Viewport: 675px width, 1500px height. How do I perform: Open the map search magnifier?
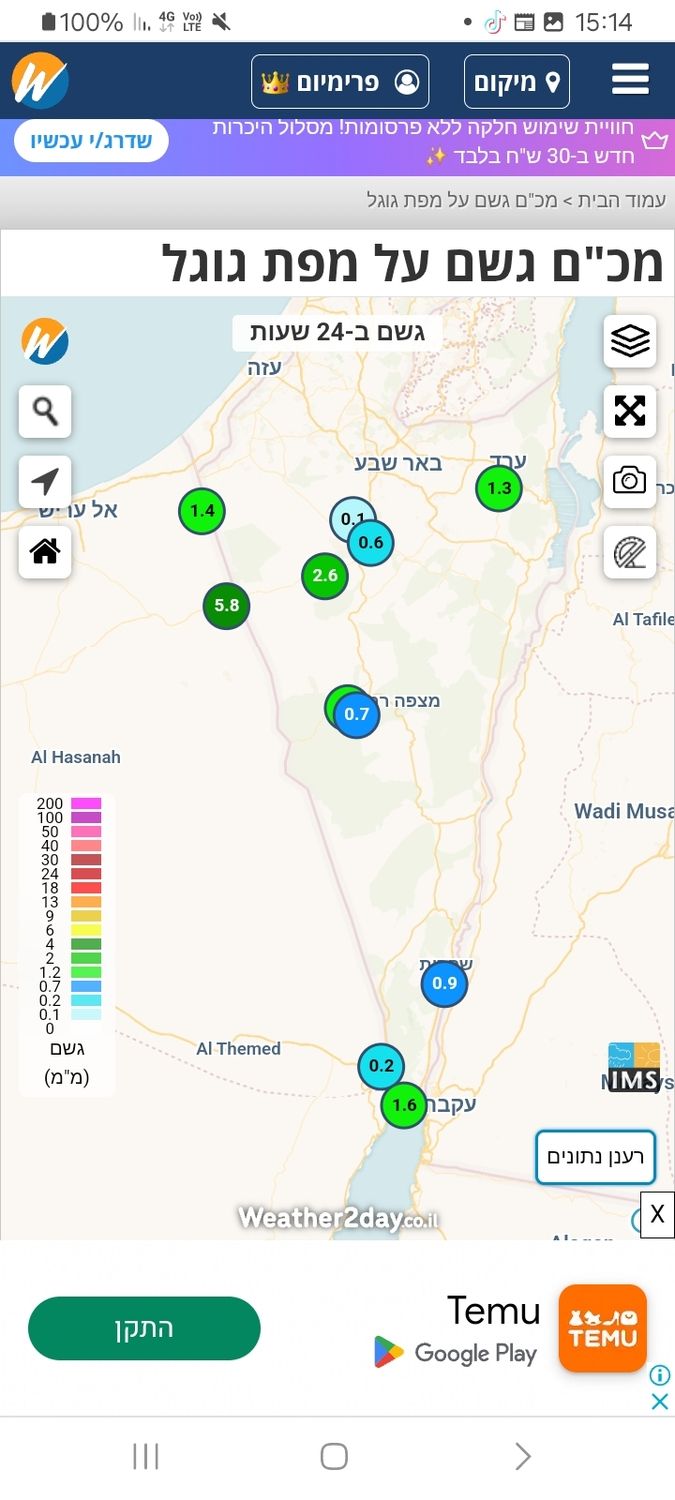click(45, 411)
